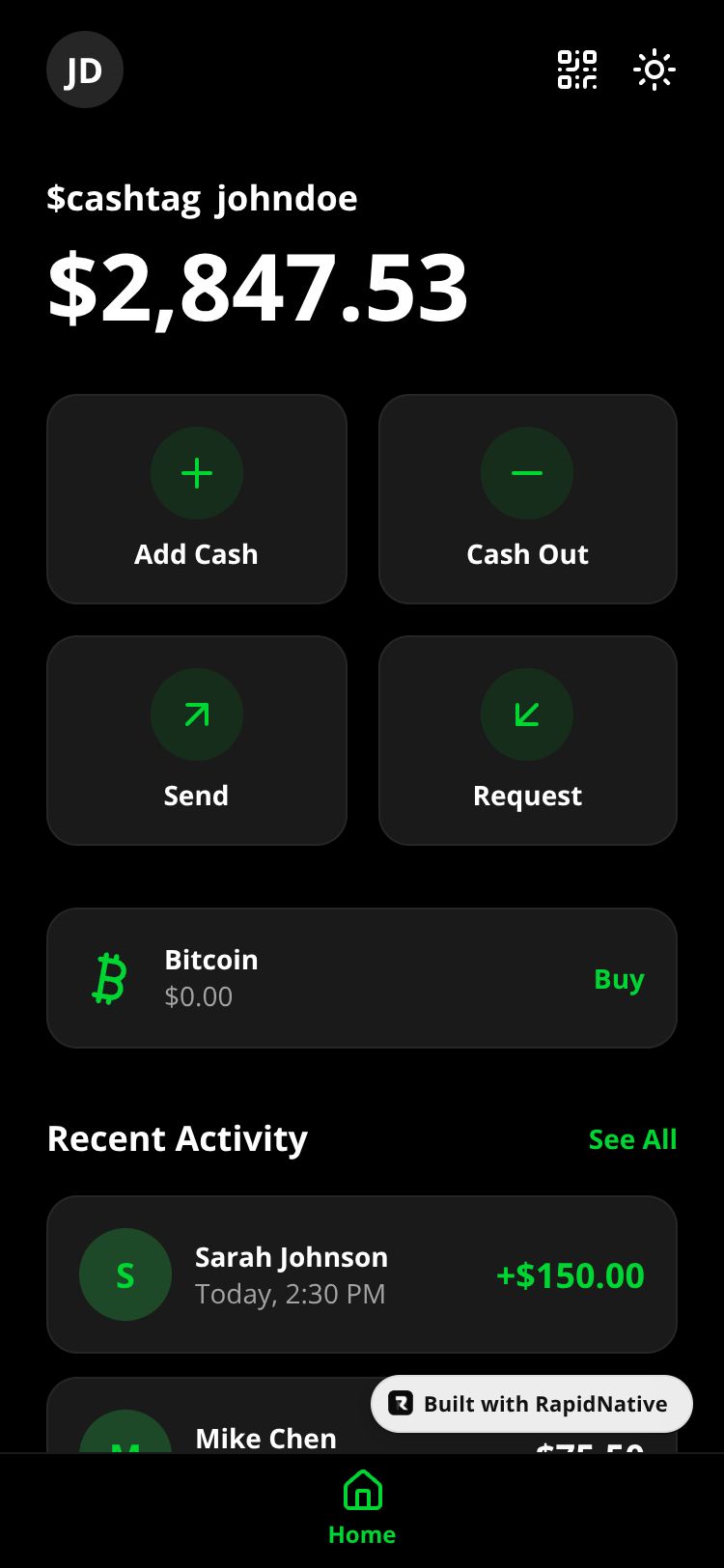See All recent activity
The width and height of the screenshot is (724, 1568).
click(632, 1139)
